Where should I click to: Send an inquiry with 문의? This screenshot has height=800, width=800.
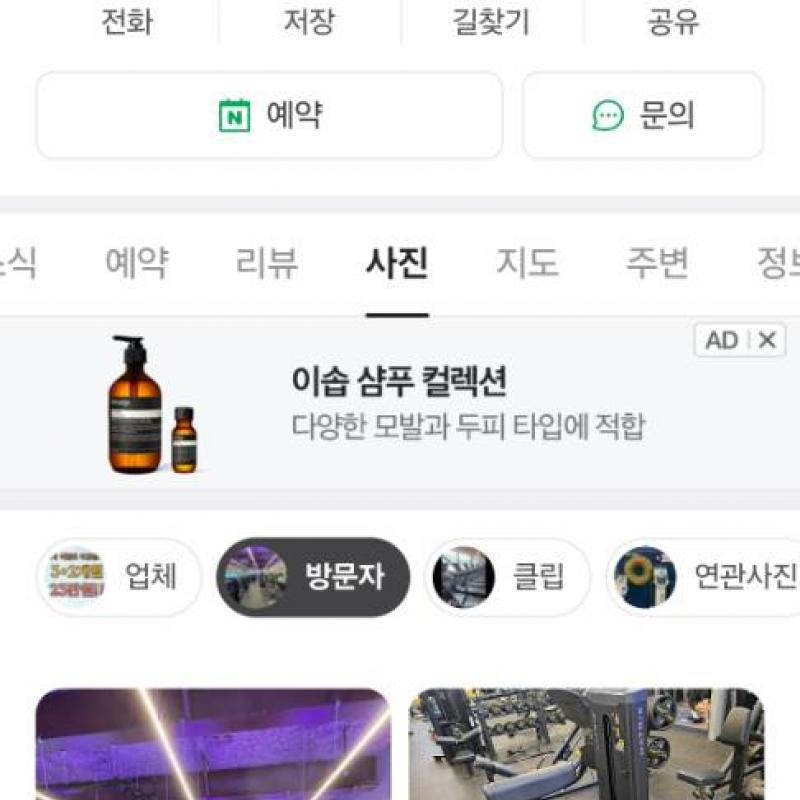point(643,115)
